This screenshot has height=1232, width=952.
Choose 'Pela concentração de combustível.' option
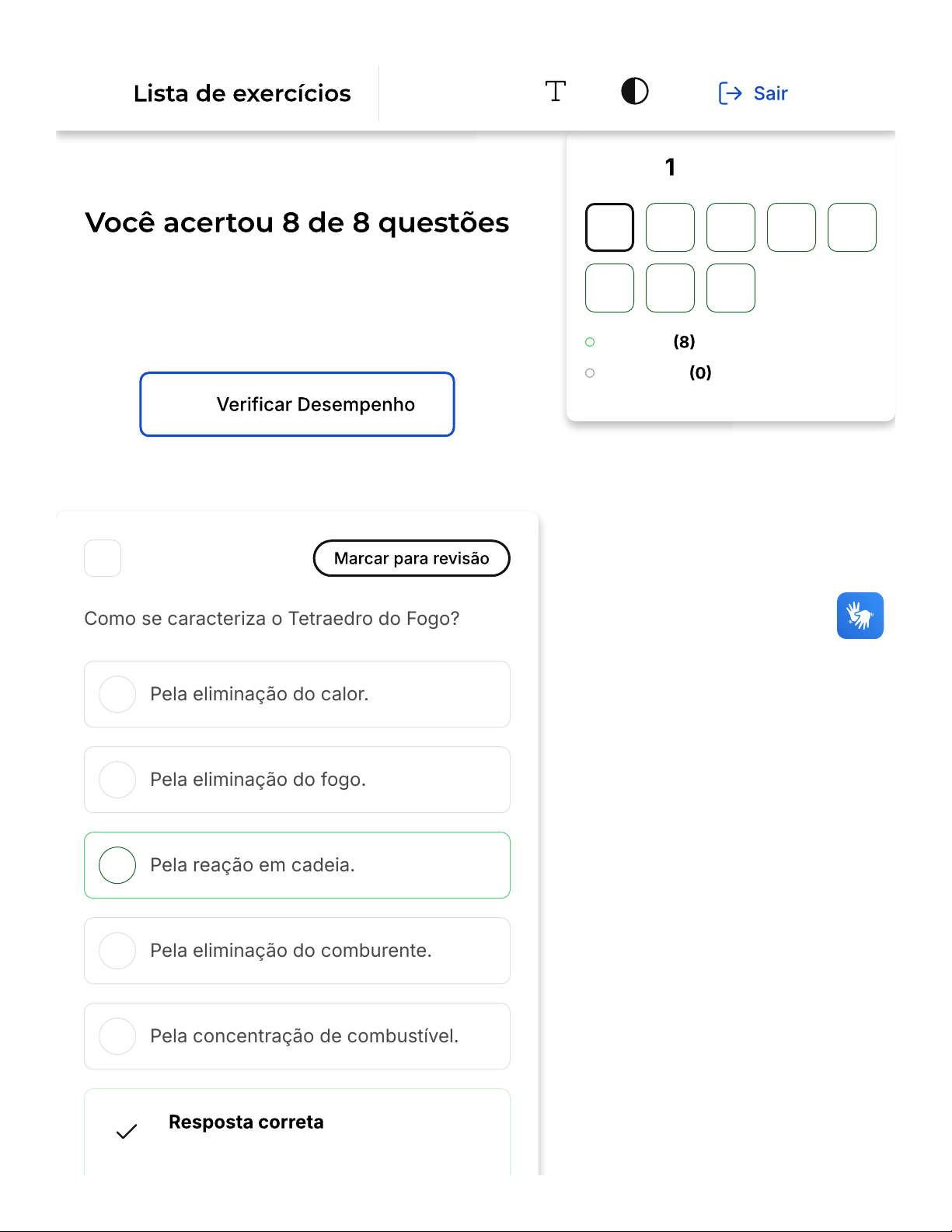coord(297,1036)
